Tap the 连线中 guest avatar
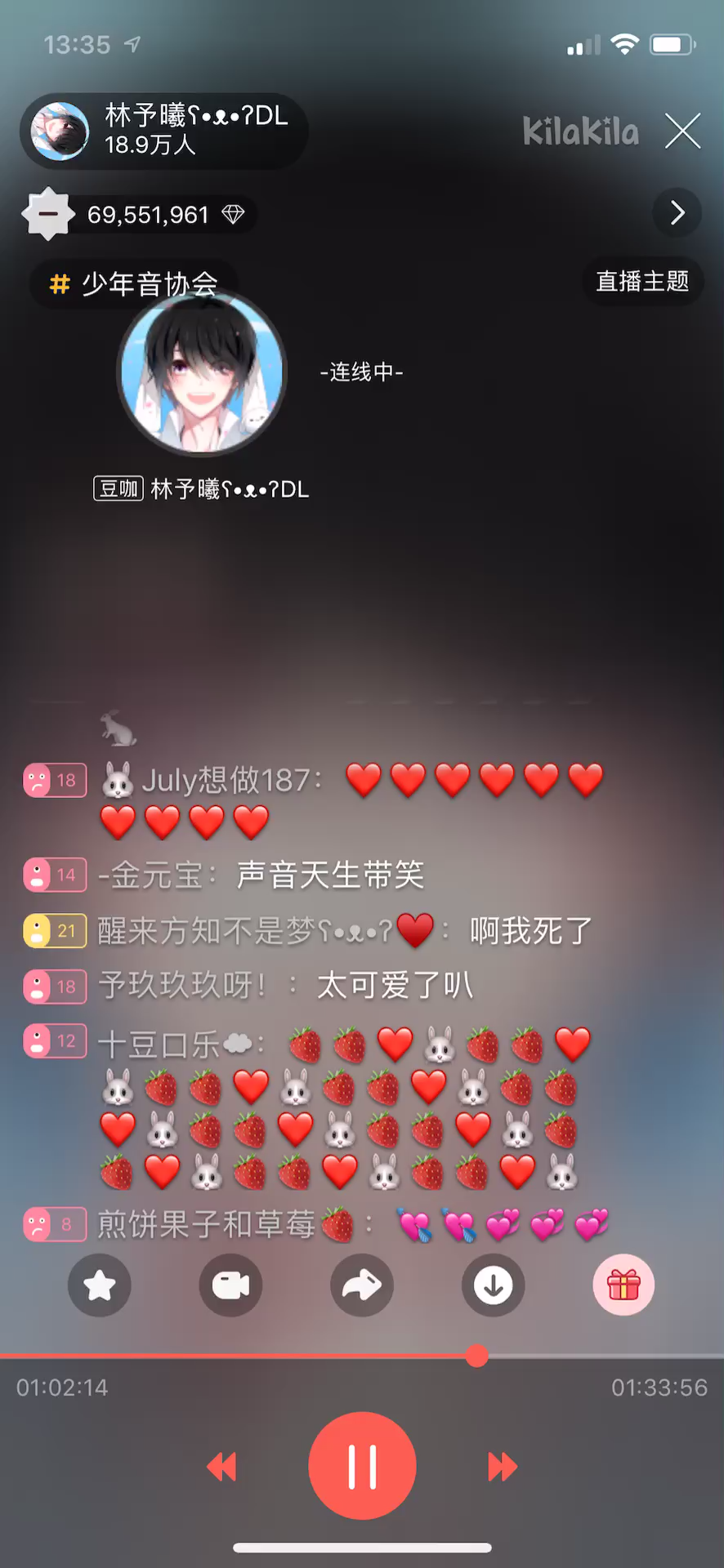The height and width of the screenshot is (1568, 724). click(x=202, y=372)
